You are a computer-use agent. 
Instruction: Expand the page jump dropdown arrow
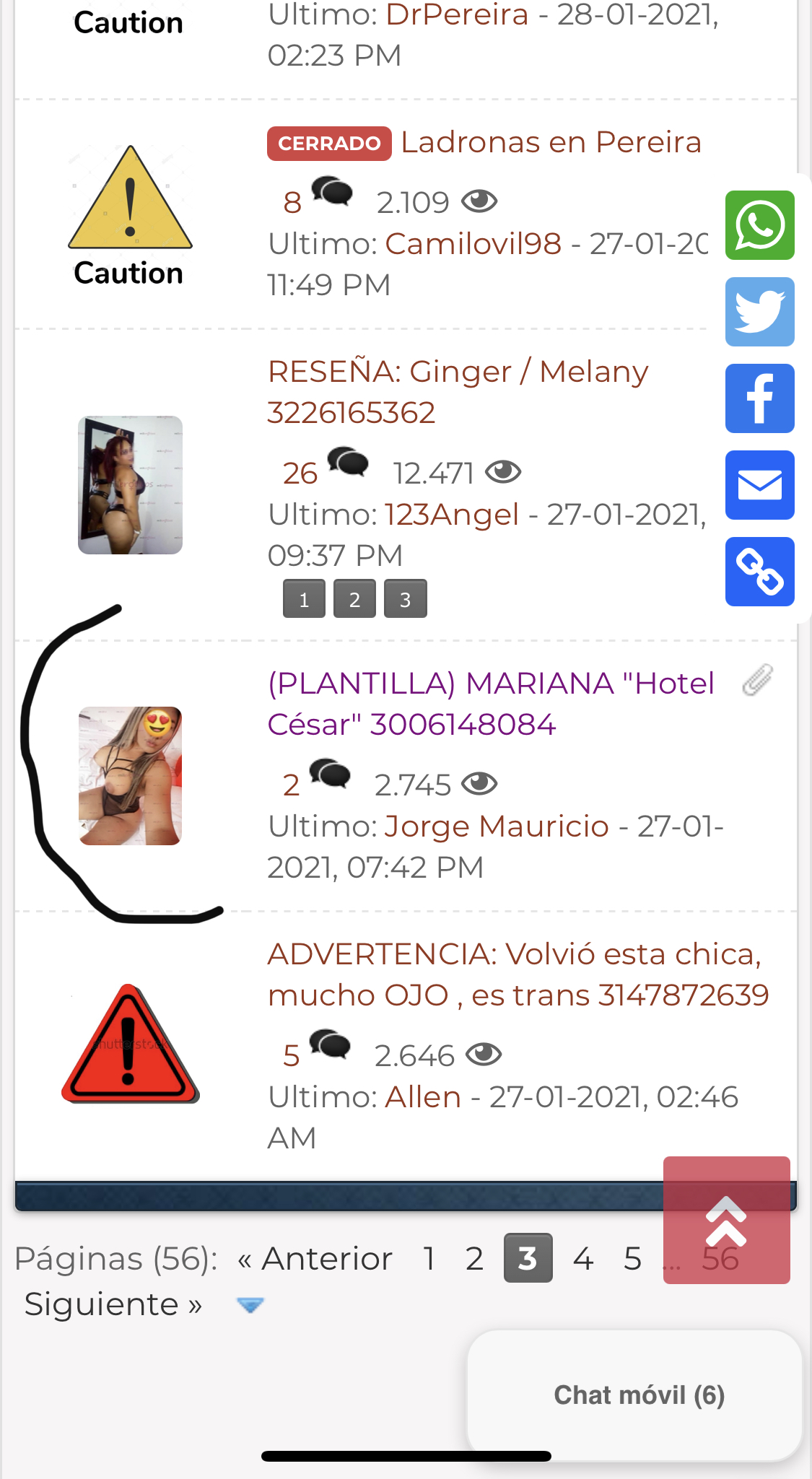250,1305
